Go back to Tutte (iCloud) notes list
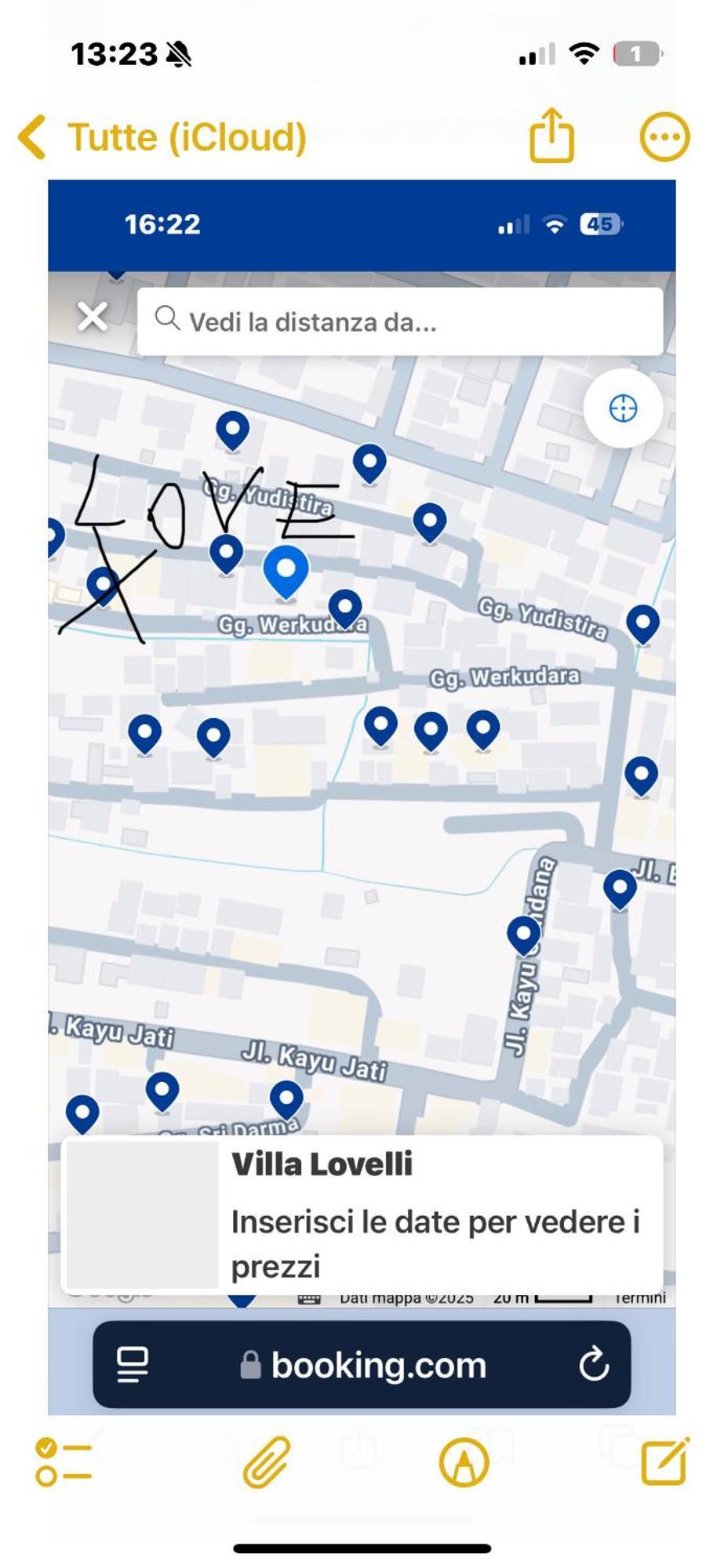The width and height of the screenshot is (724, 1568). pyautogui.click(x=161, y=137)
